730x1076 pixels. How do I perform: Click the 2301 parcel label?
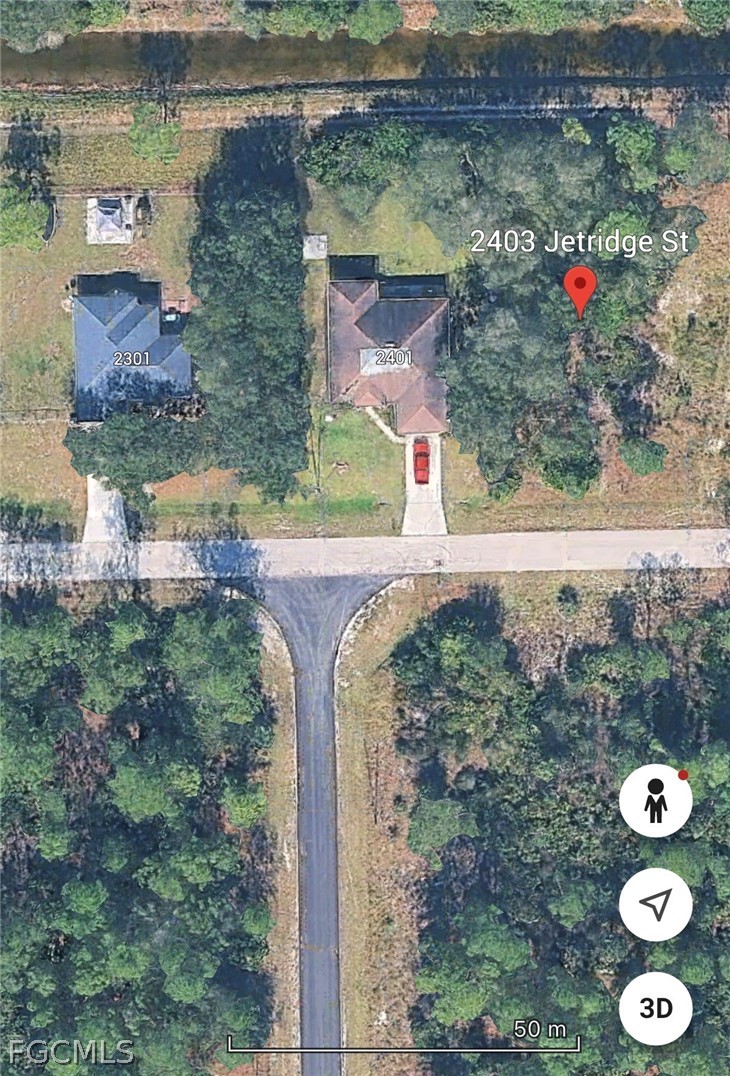(x=132, y=356)
